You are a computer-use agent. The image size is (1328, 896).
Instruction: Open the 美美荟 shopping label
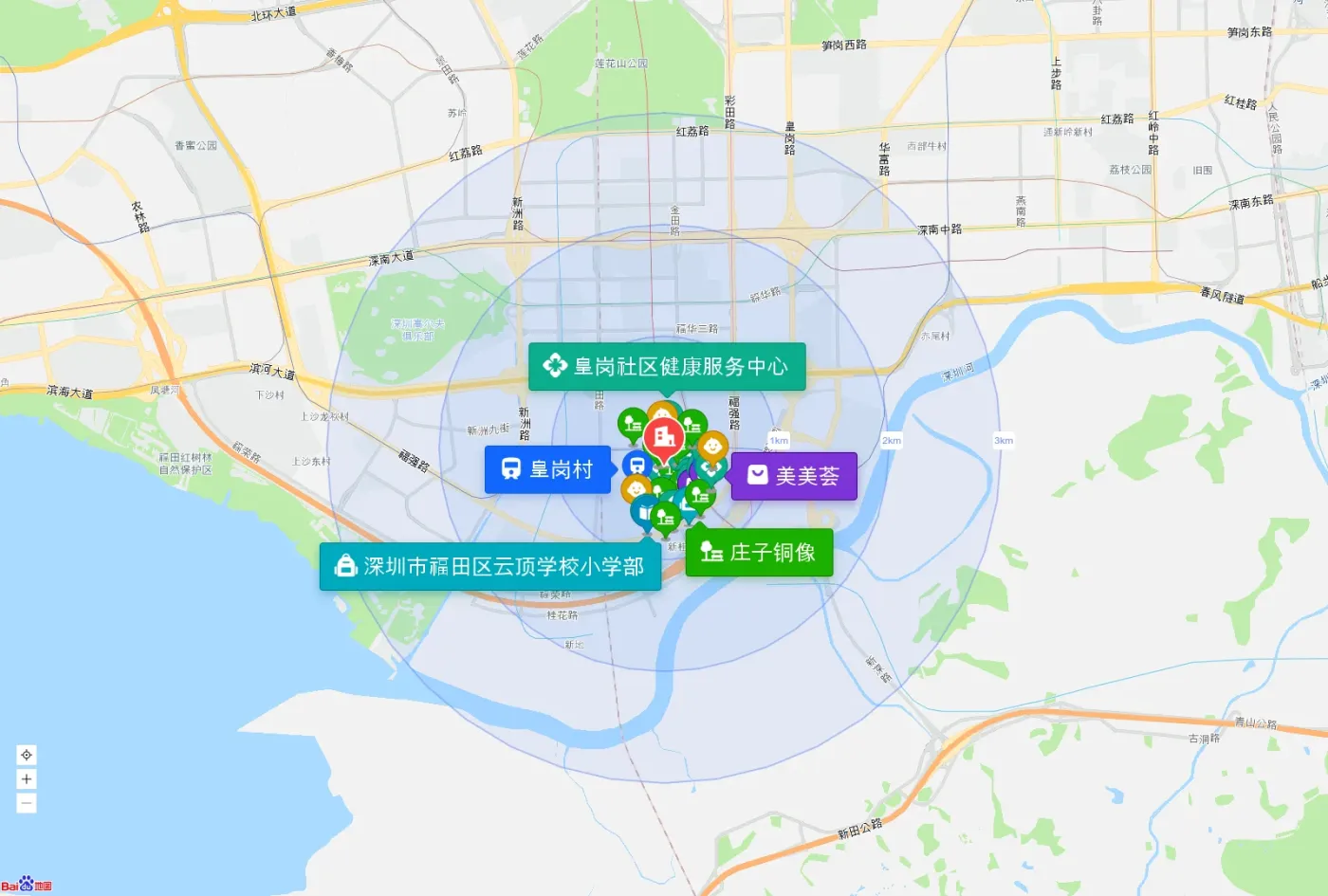(x=794, y=476)
